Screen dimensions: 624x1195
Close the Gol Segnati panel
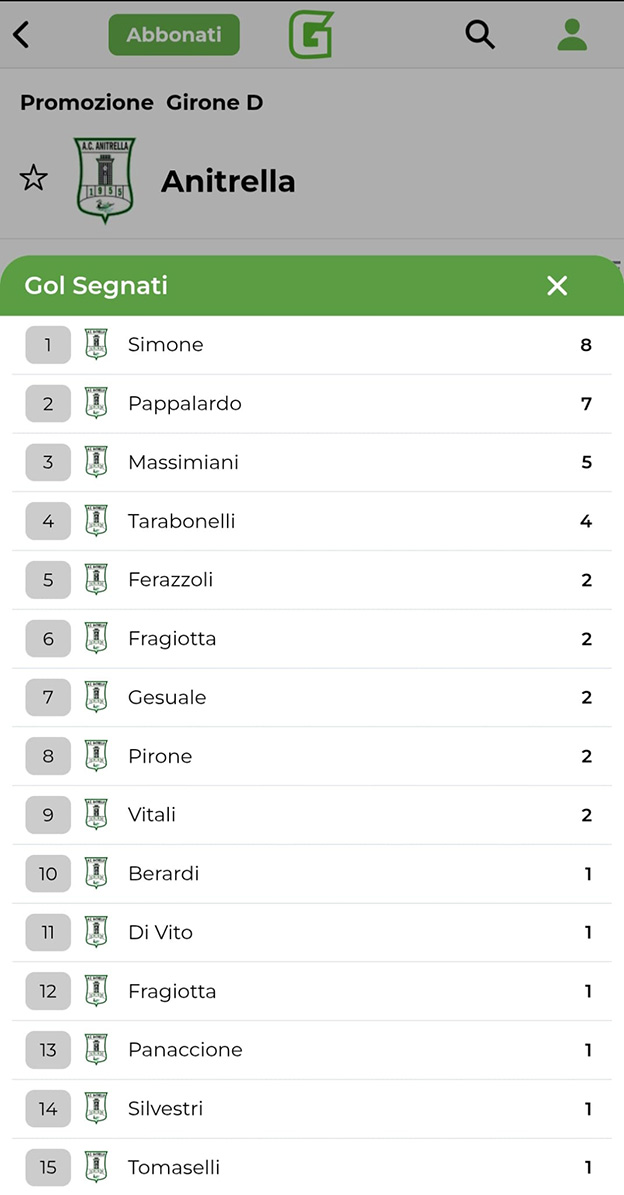[x=557, y=286]
